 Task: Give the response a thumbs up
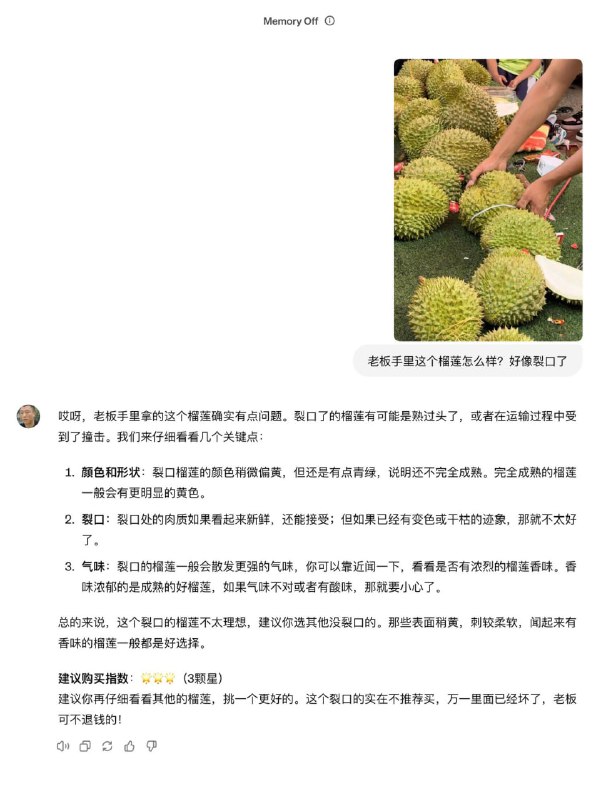[x=129, y=746]
